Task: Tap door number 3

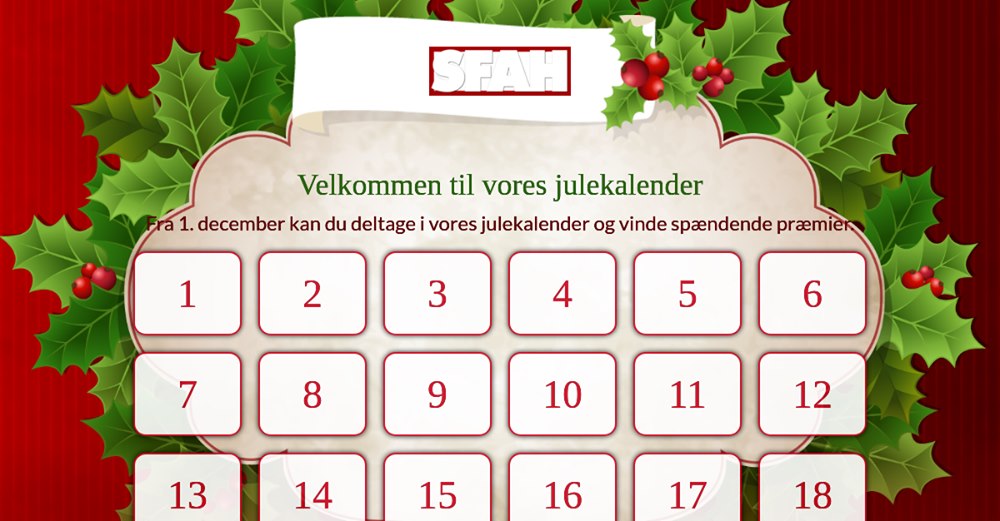Action: 437,293
